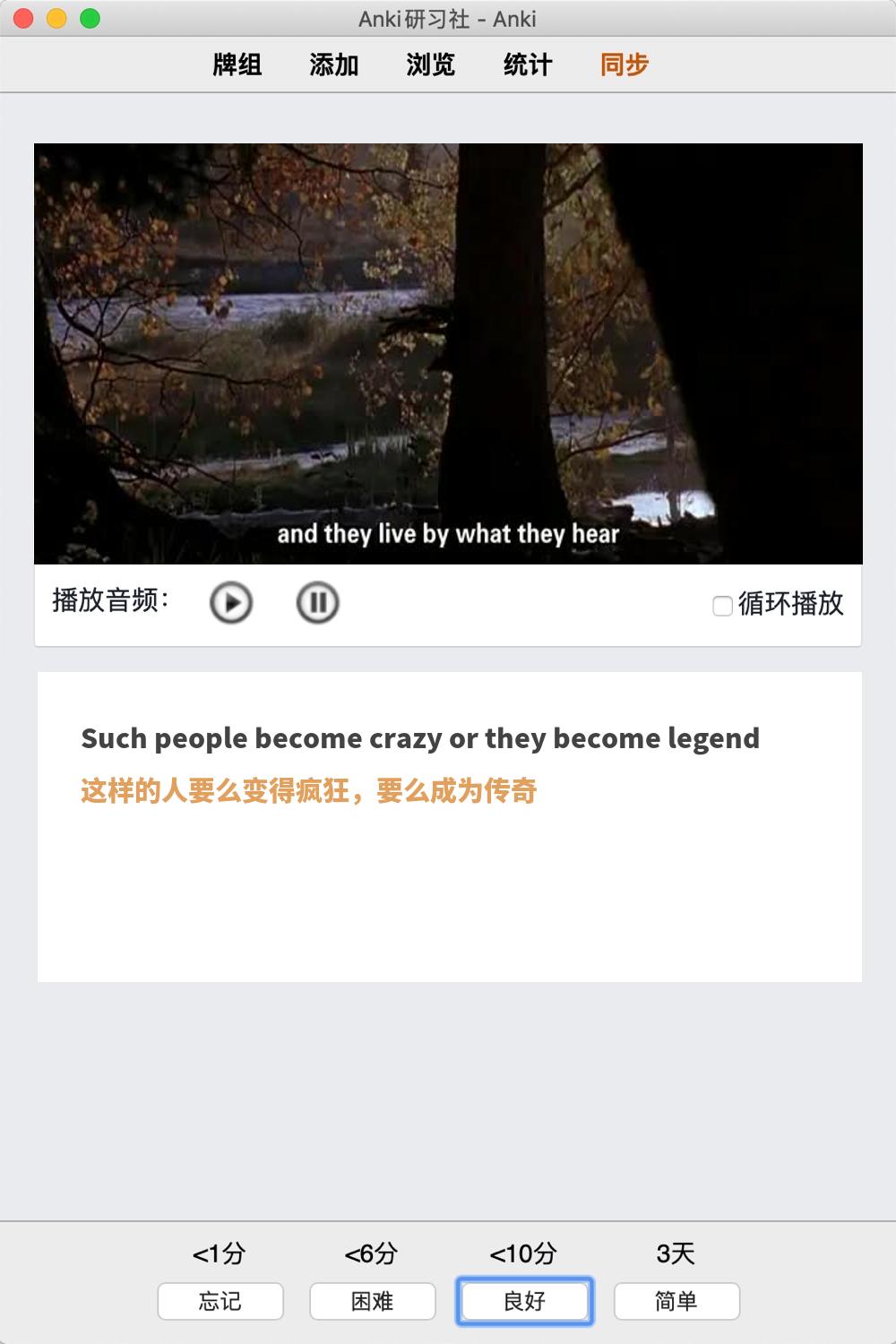
Task: Pause the audio playback
Action: click(317, 602)
